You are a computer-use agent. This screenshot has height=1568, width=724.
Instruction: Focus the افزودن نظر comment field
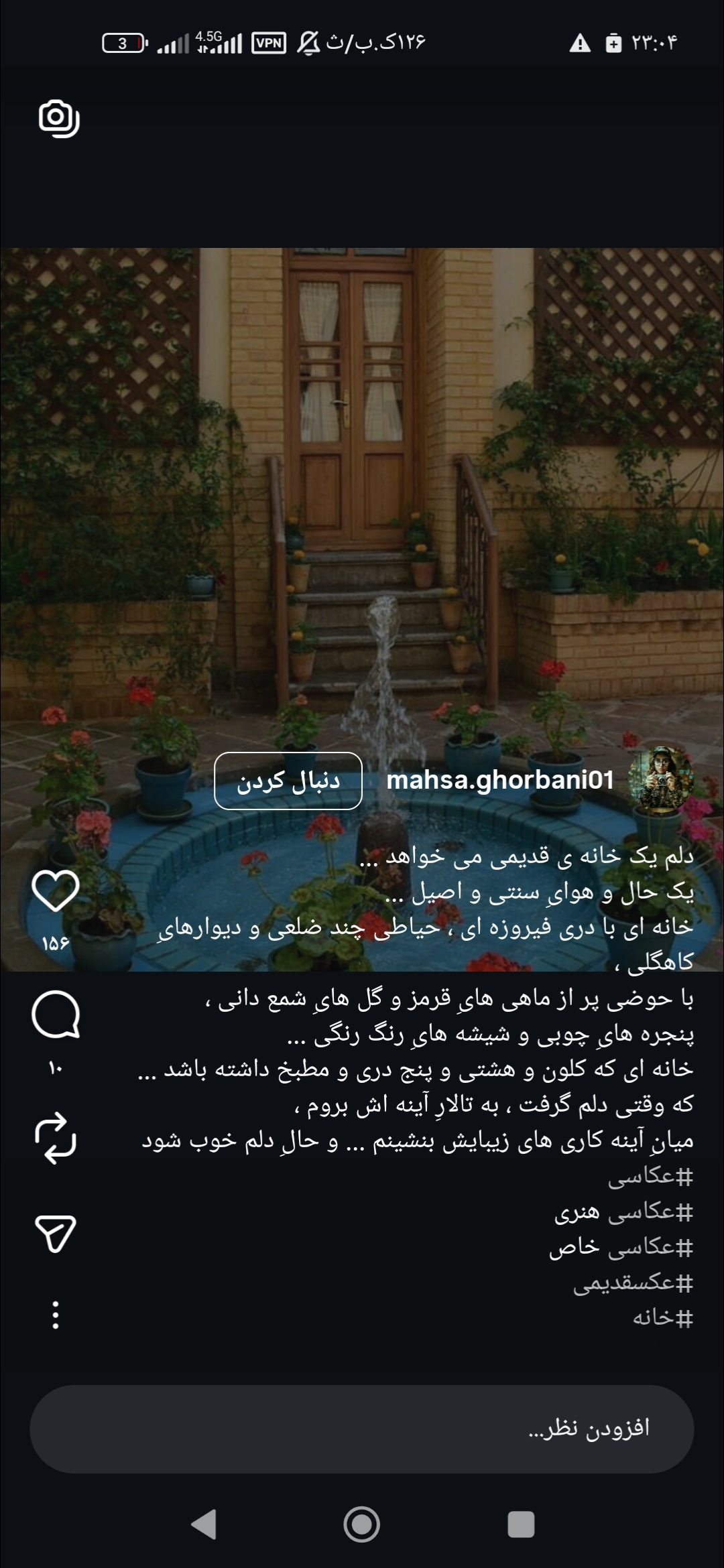pos(362,1429)
